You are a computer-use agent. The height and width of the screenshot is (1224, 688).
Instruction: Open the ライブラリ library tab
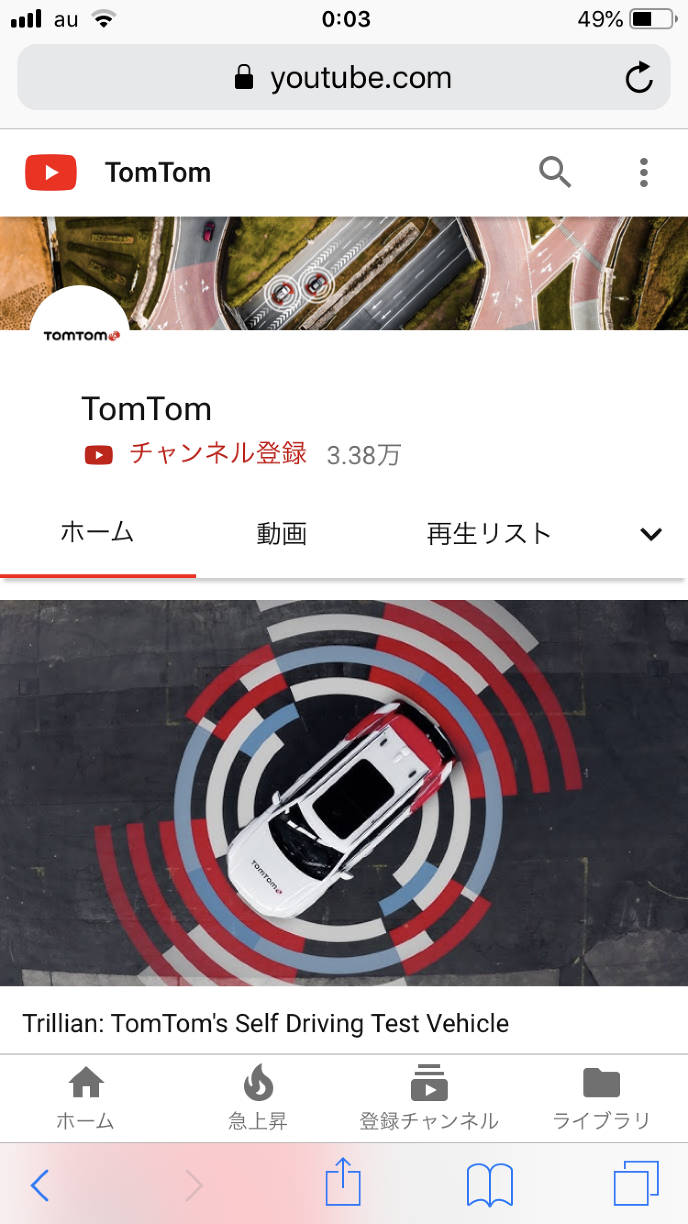pyautogui.click(x=602, y=1098)
